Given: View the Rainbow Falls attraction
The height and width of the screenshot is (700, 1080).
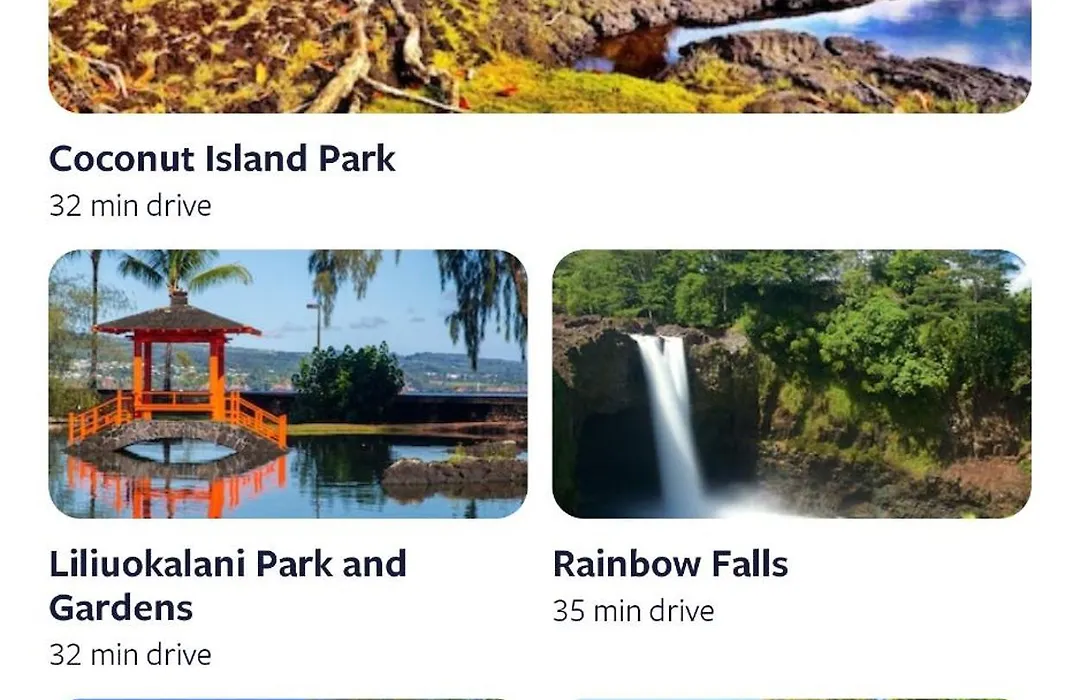Looking at the screenshot, I should (791, 384).
